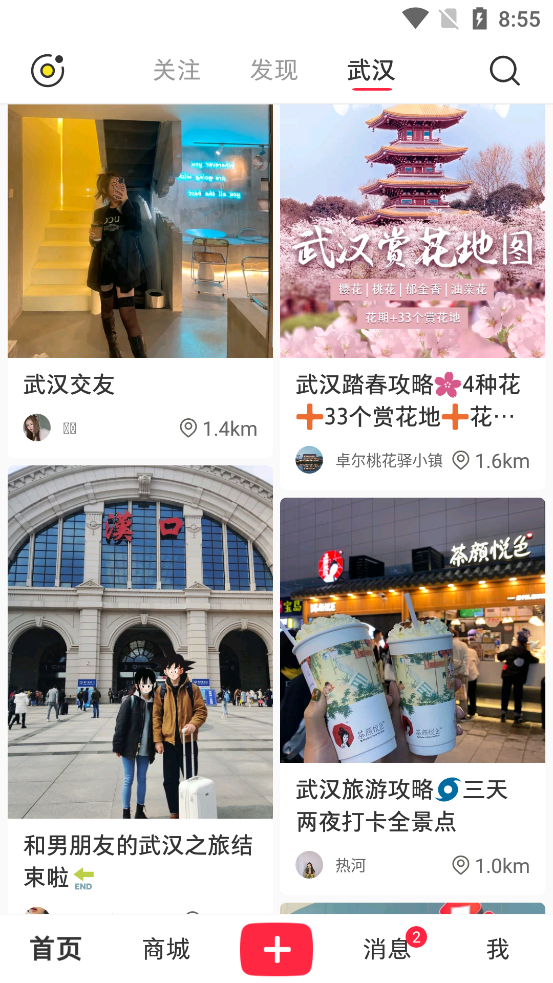The height and width of the screenshot is (983, 553).
Task: Create a new post with the plus button
Action: [x=276, y=949]
